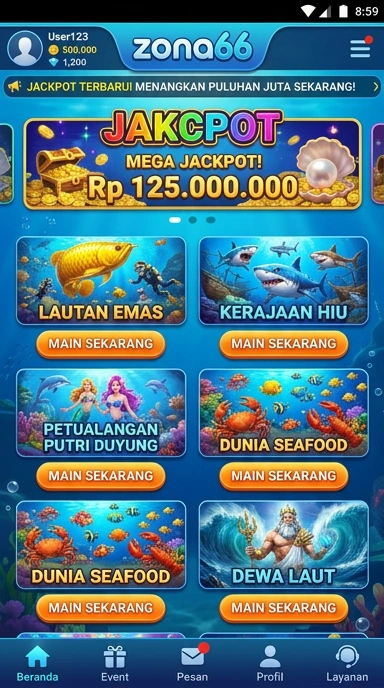This screenshot has height=688, width=384.
Task: Open the Kerajaan Hiu game card
Action: click(x=284, y=281)
